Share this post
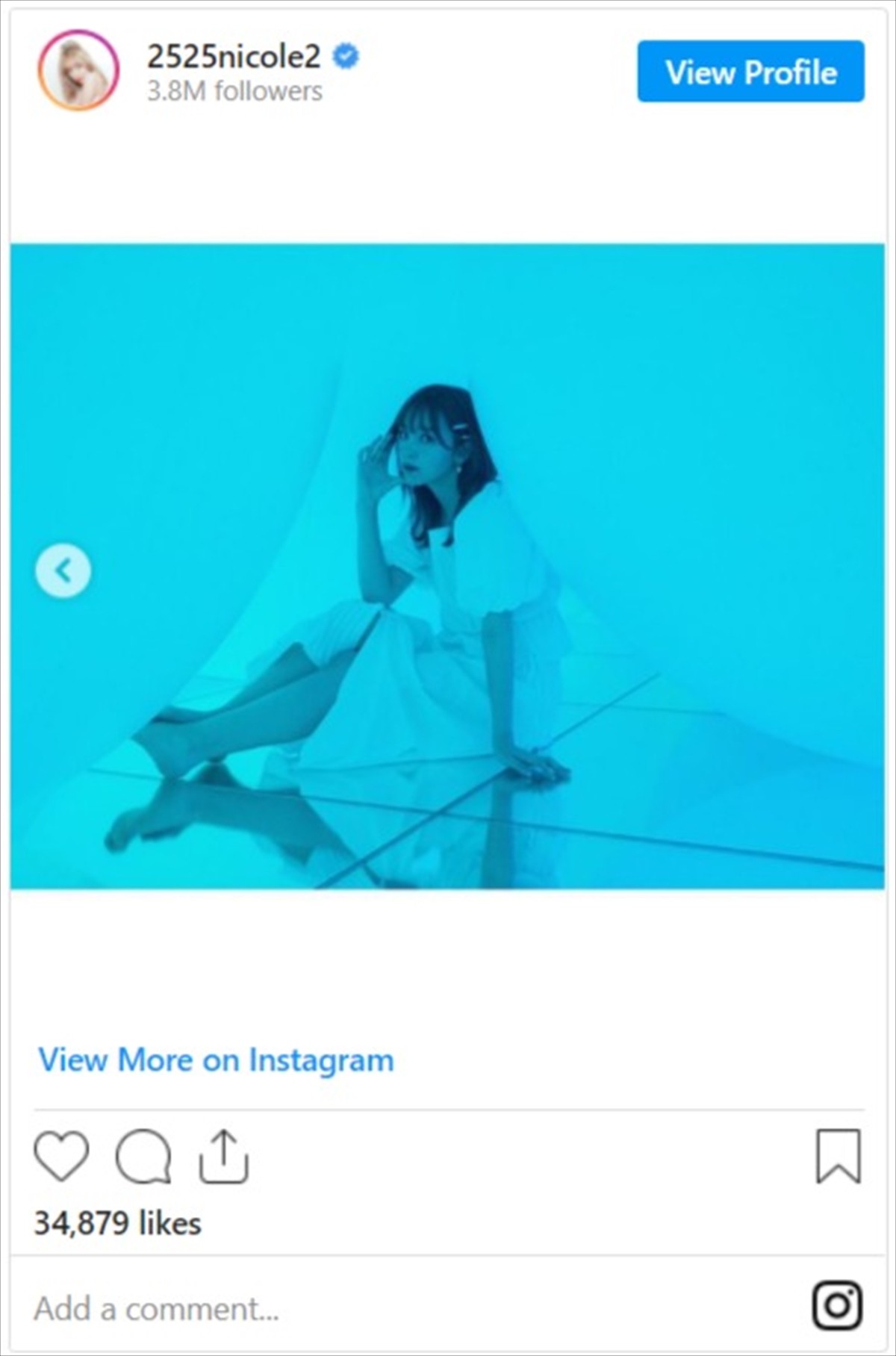Image resolution: width=896 pixels, height=1356 pixels. click(x=223, y=1157)
